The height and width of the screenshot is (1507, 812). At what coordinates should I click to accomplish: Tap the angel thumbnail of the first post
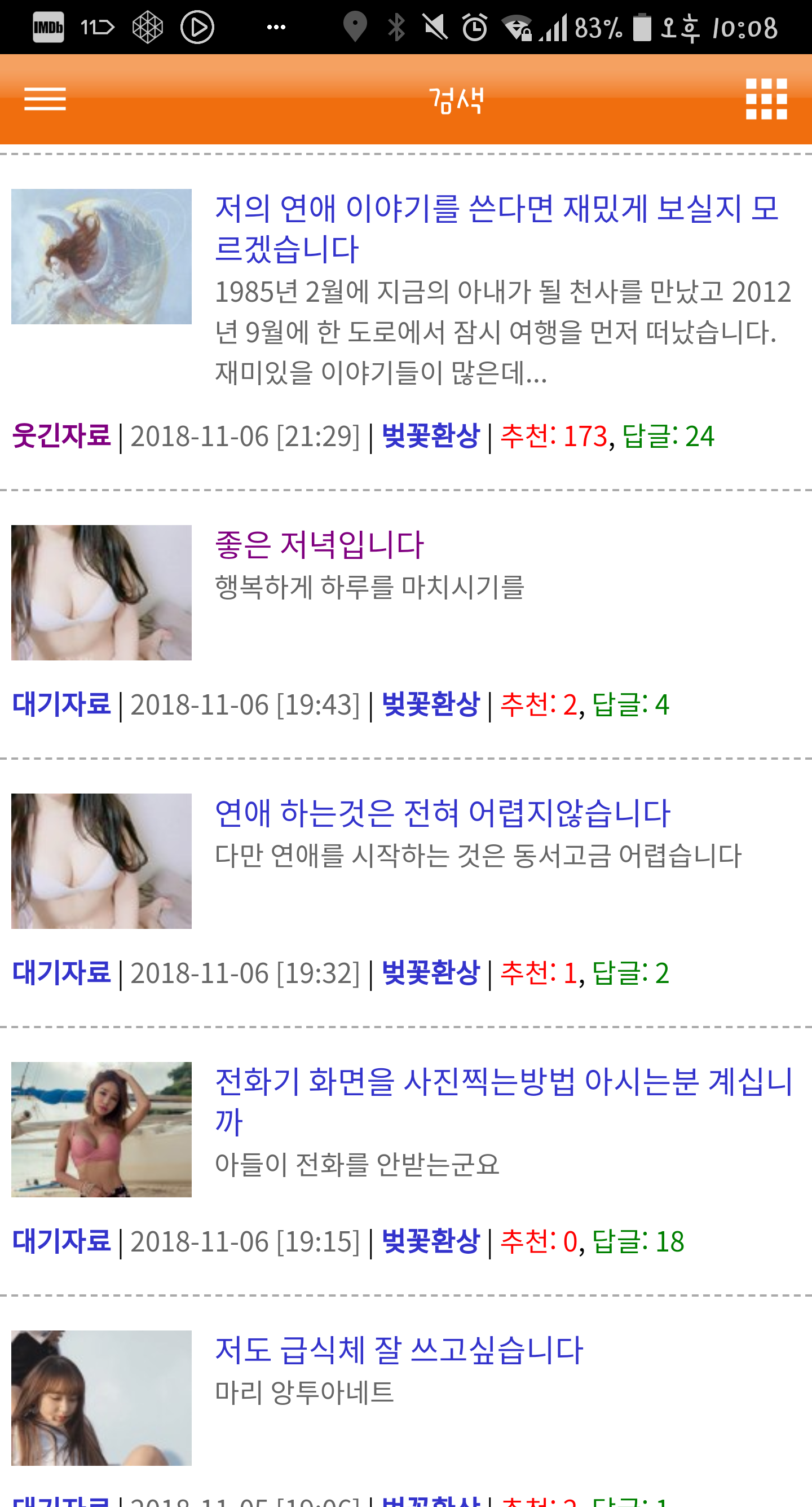[101, 256]
